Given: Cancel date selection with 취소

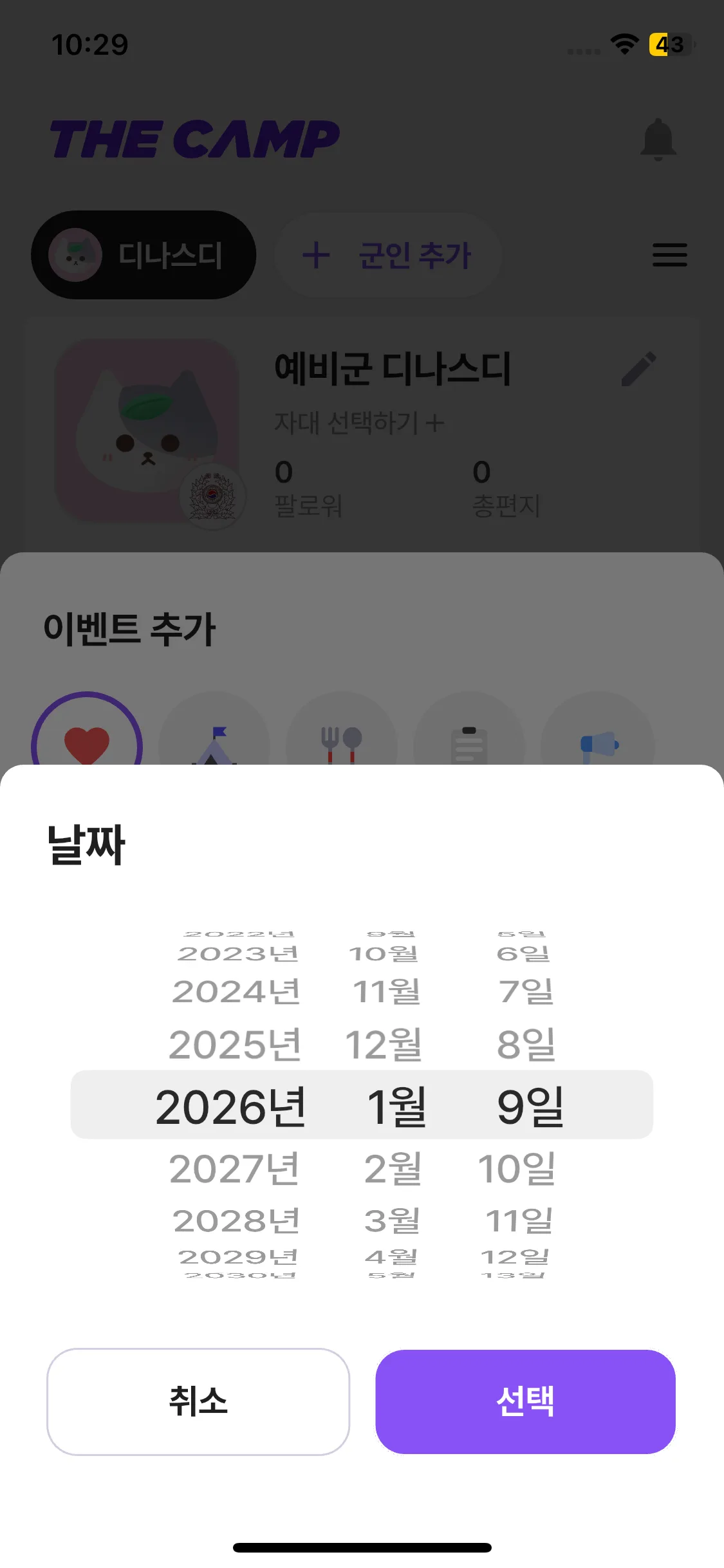Looking at the screenshot, I should [198, 1401].
